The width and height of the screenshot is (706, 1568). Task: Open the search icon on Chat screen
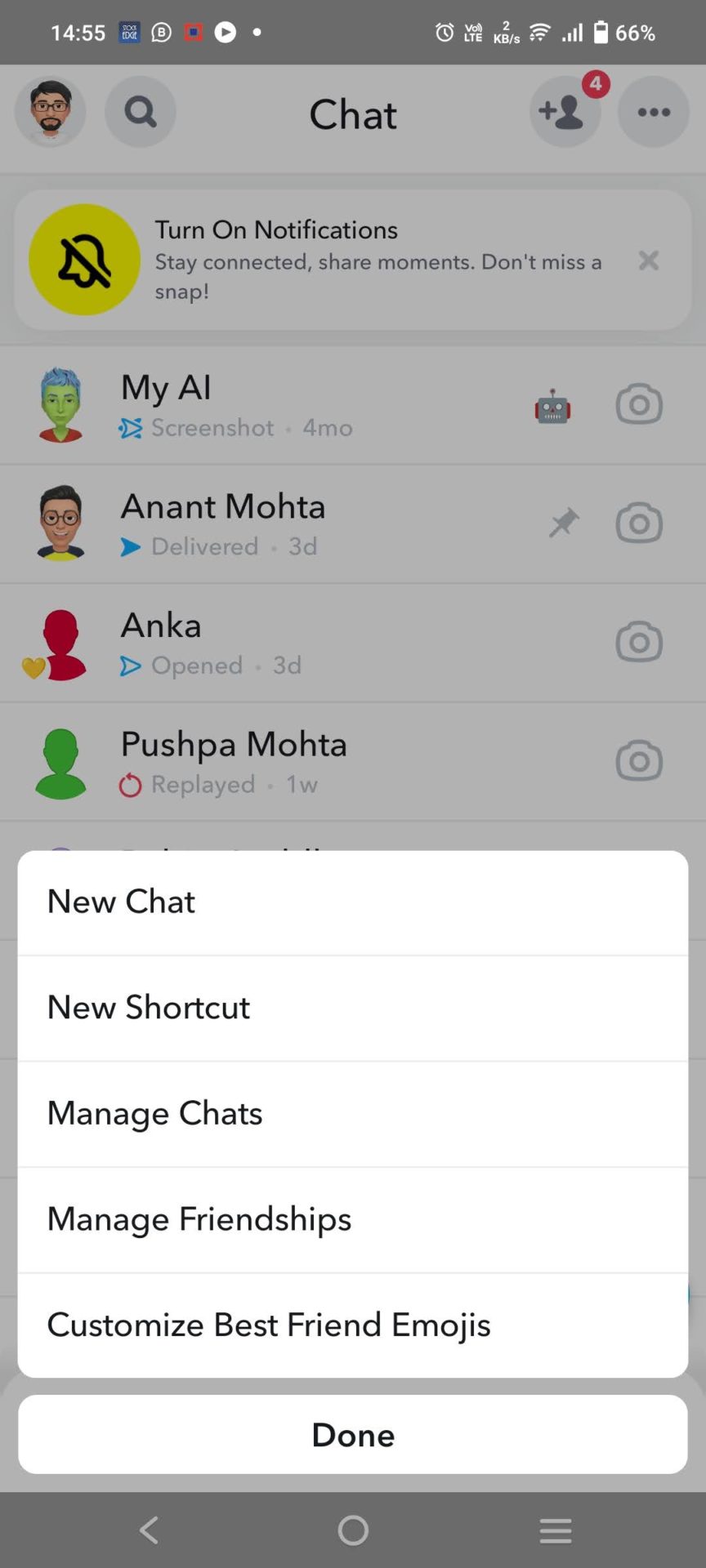(140, 113)
